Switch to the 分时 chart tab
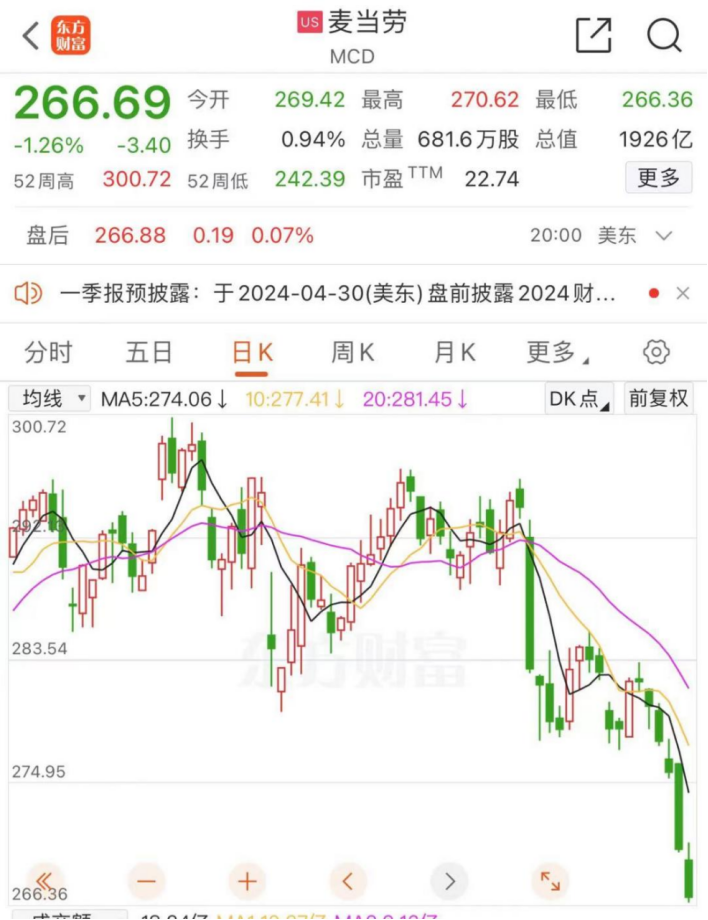The width and height of the screenshot is (708, 920). 49,352
